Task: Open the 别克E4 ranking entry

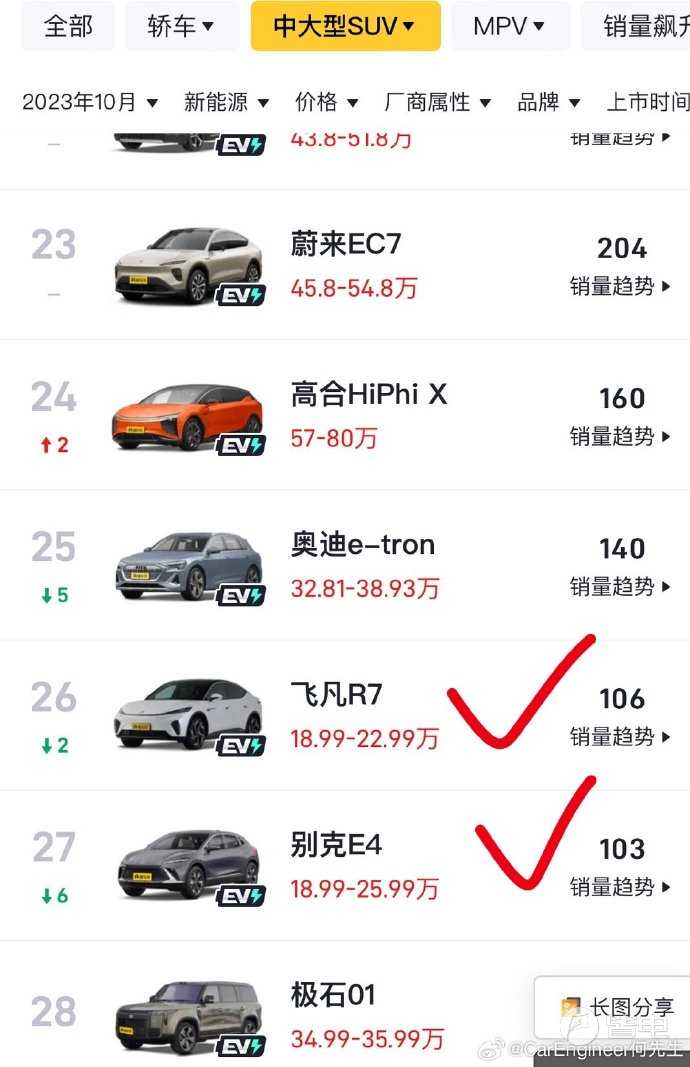Action: tap(336, 845)
